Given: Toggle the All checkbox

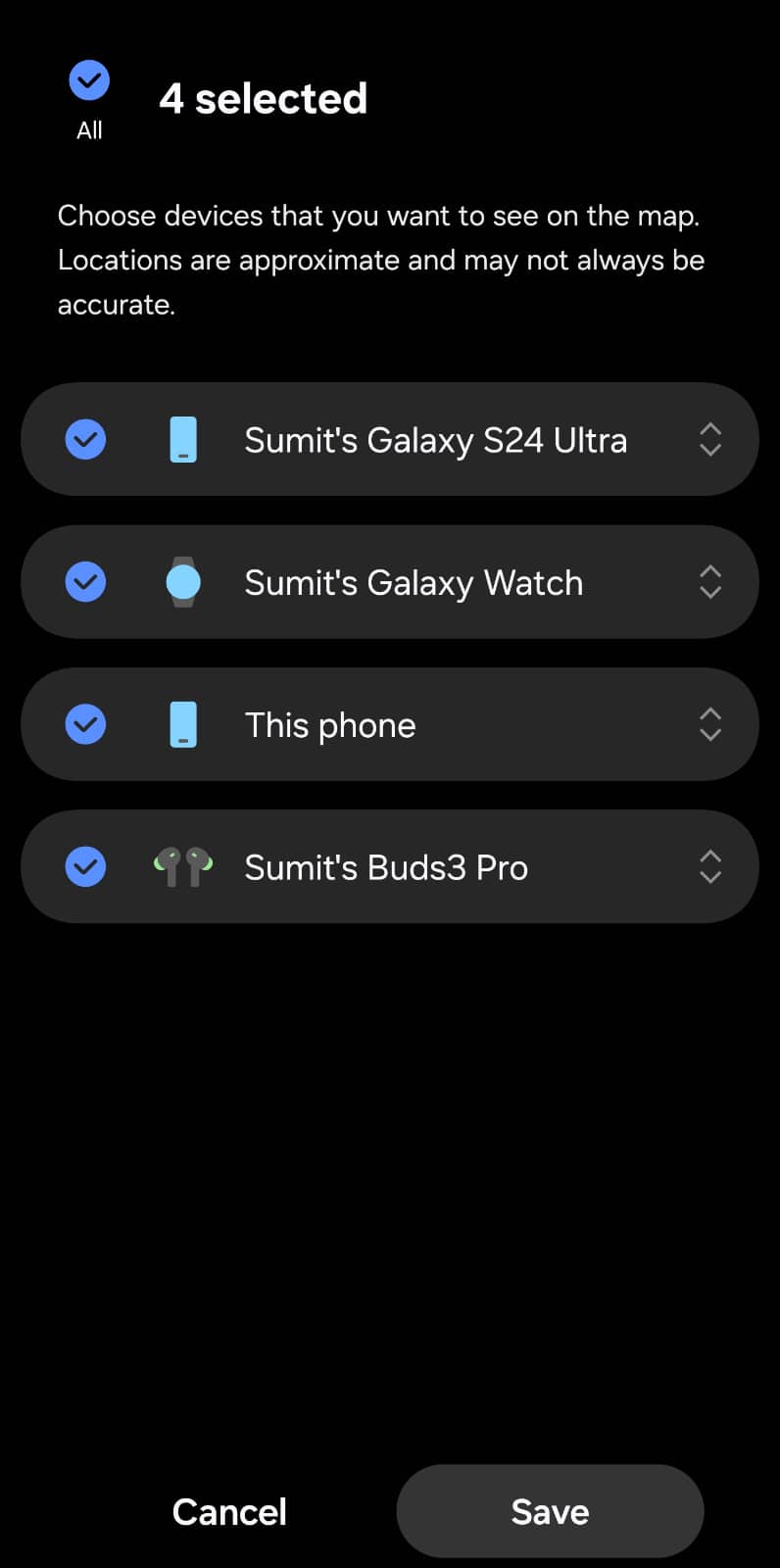Looking at the screenshot, I should point(89,80).
